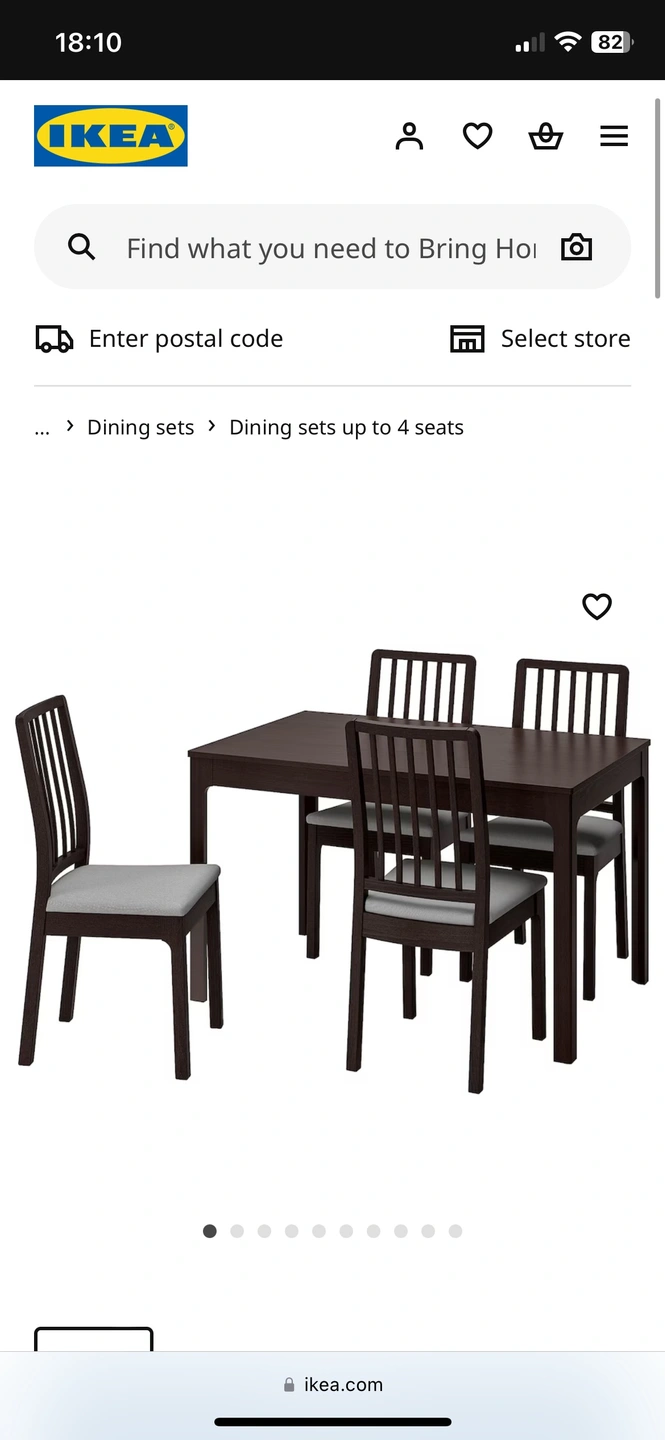Screen dimensions: 665x1440
Task: Select store for availability
Action: (x=540, y=339)
